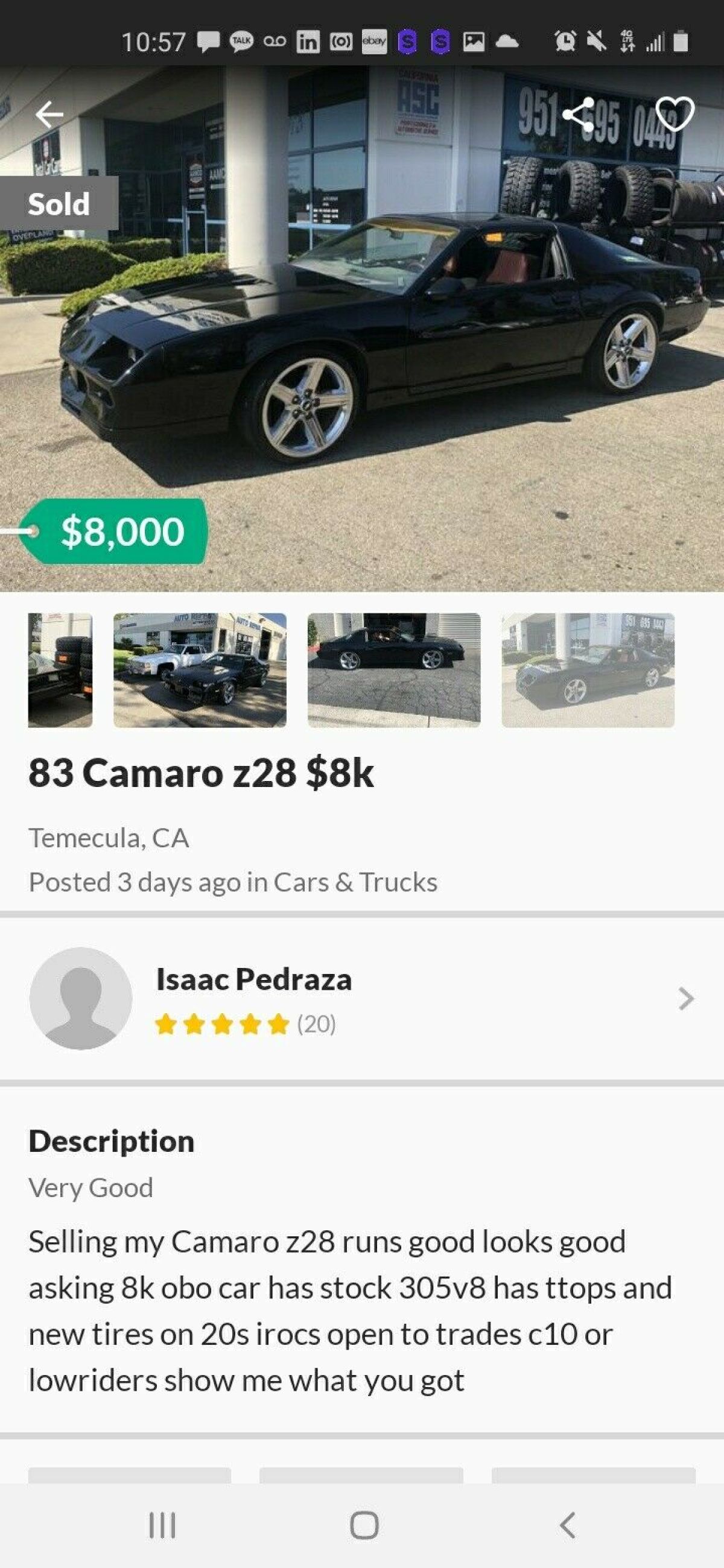
Task: Select the last thumbnail near the pillar
Action: click(x=588, y=669)
